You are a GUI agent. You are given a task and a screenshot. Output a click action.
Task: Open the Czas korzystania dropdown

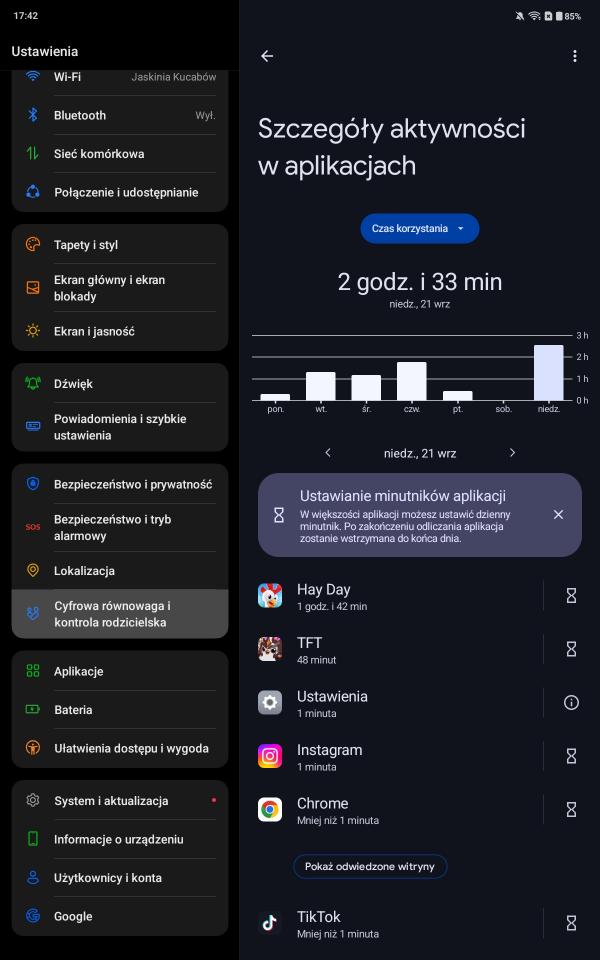click(419, 228)
